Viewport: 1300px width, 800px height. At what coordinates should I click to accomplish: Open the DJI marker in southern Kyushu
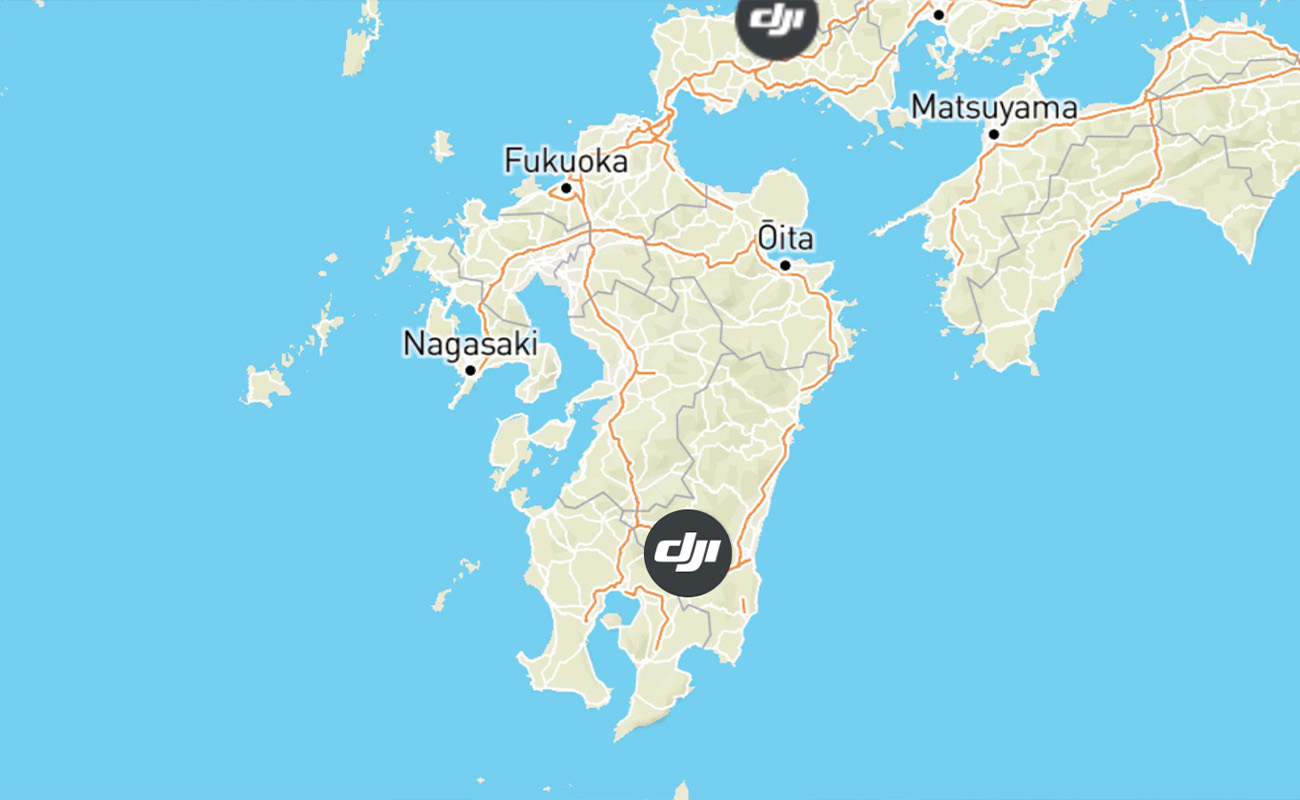(688, 553)
